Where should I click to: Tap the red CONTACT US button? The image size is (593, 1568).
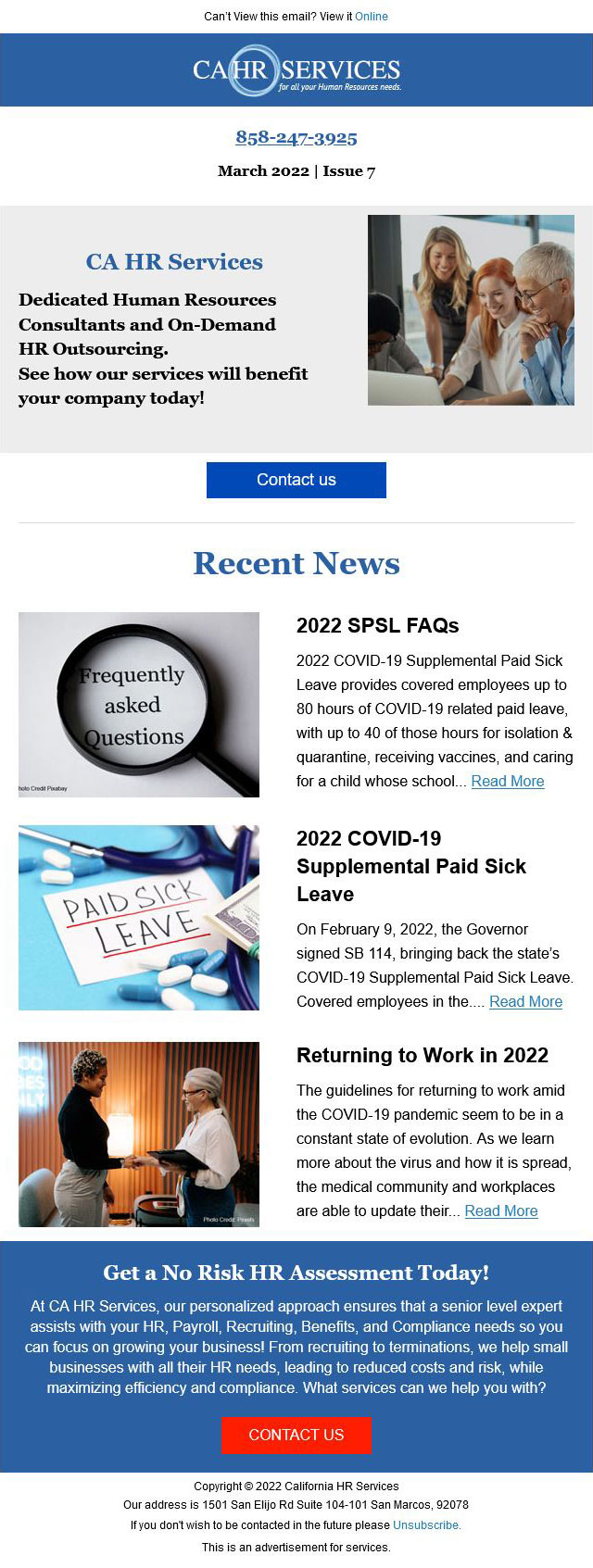coord(296,1435)
